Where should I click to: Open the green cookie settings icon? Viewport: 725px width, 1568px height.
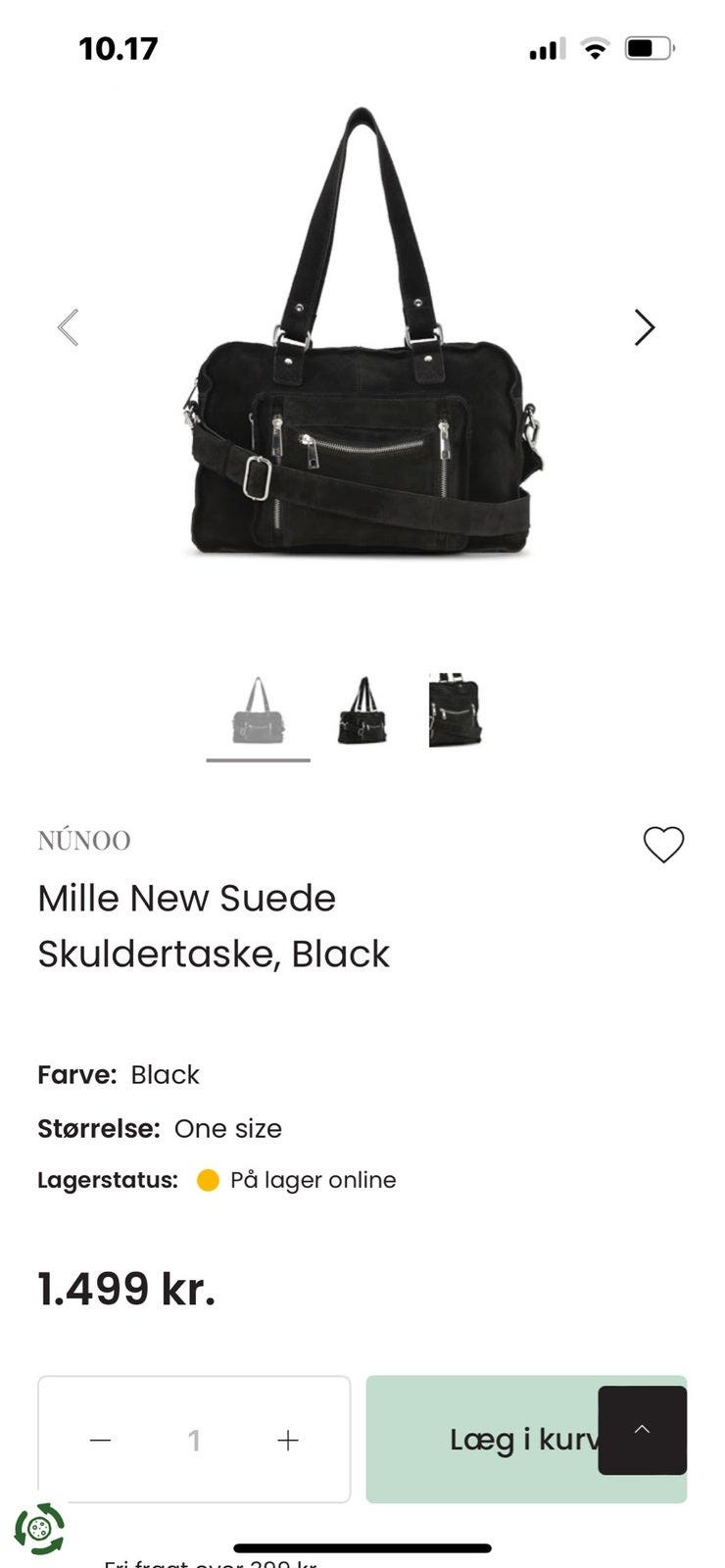pos(39,1528)
